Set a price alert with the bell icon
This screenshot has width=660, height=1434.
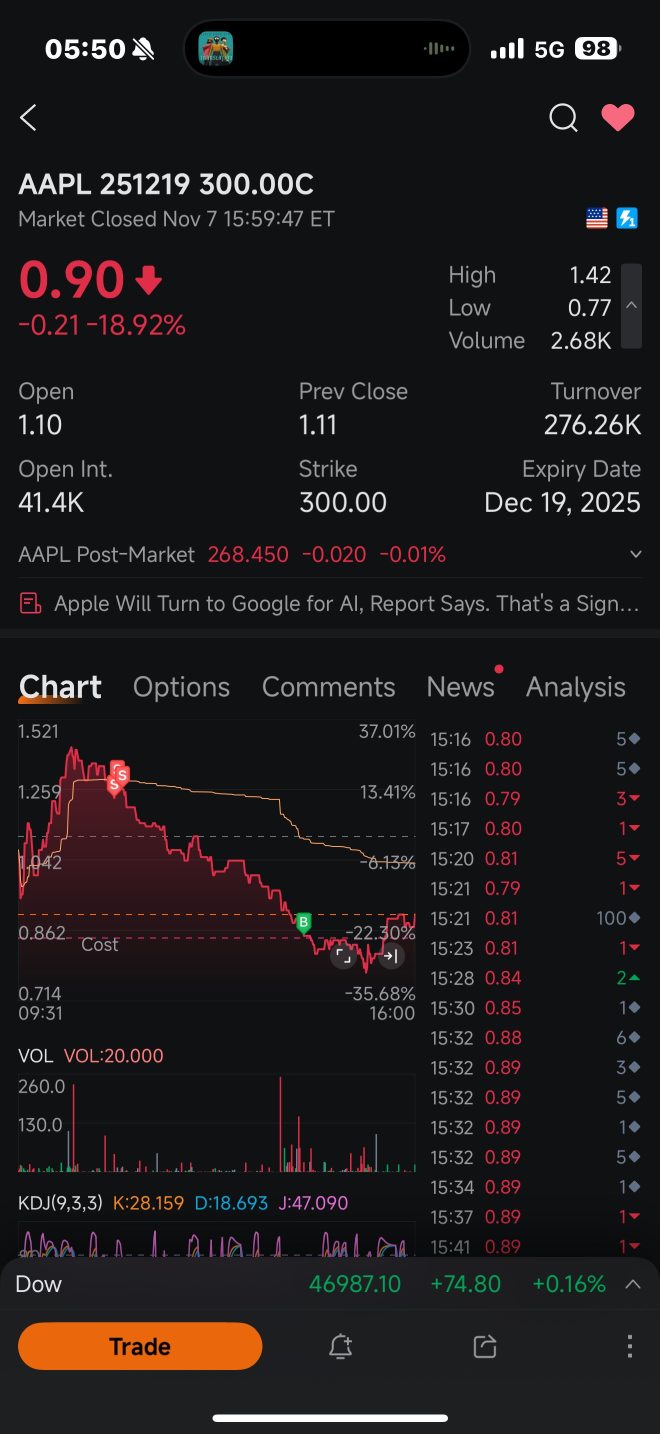click(340, 1346)
